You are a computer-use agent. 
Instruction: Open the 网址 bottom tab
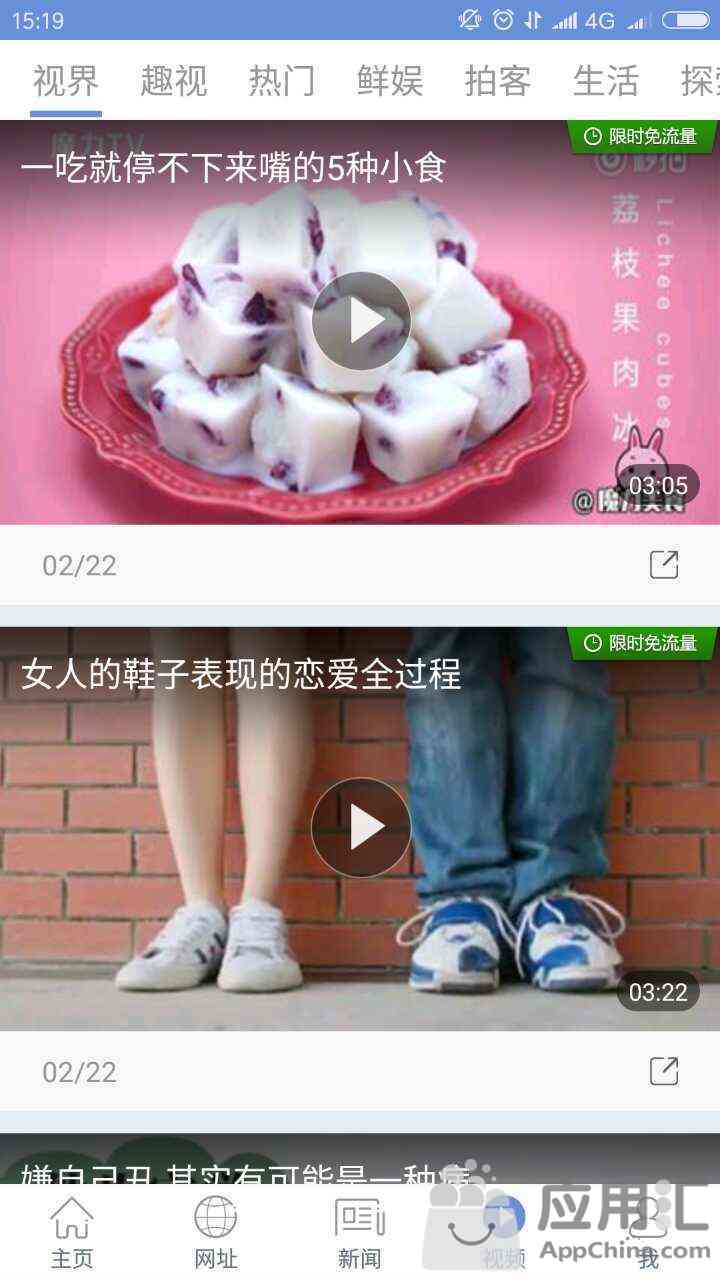216,1232
